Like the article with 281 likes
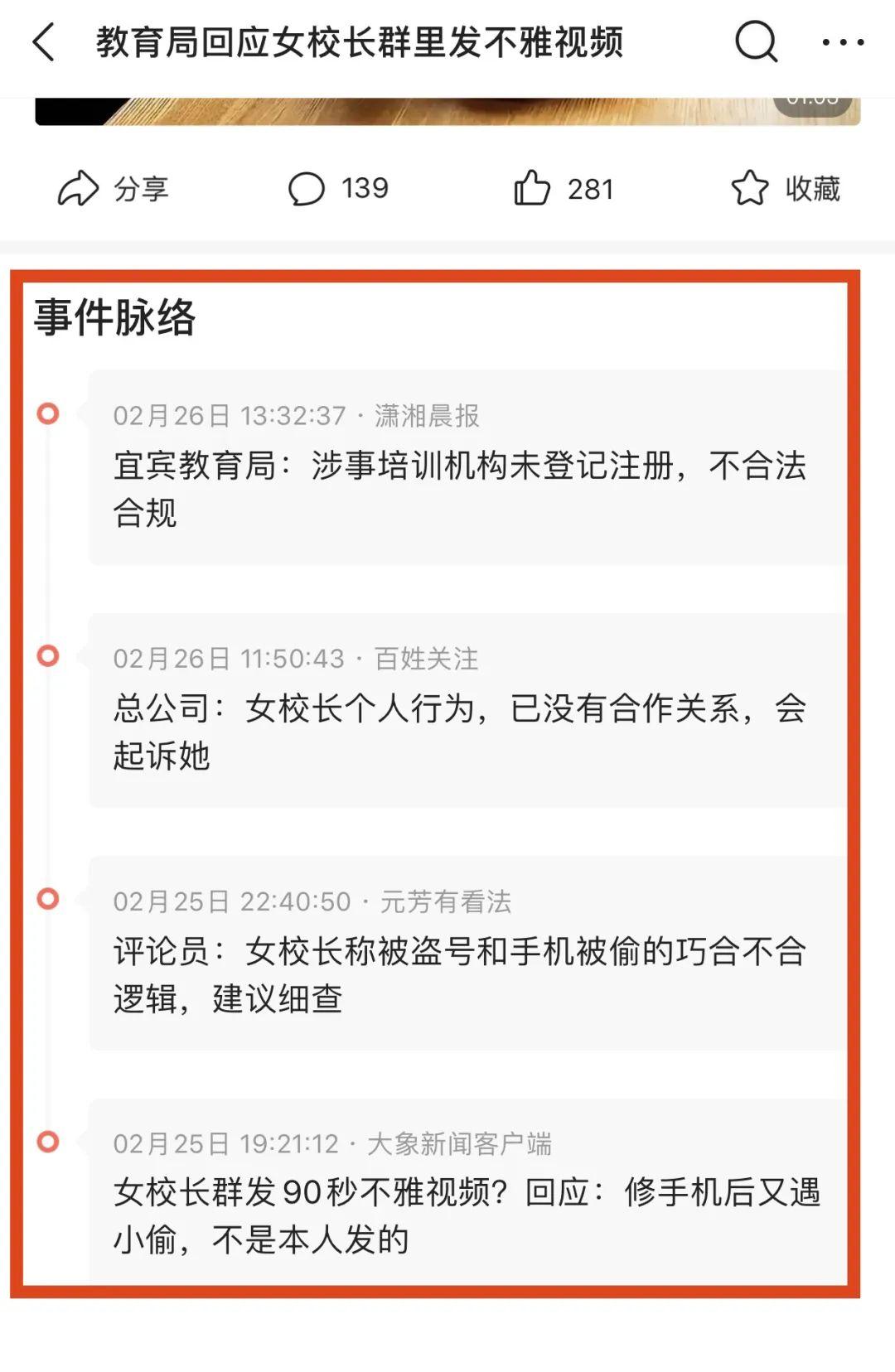 564,189
